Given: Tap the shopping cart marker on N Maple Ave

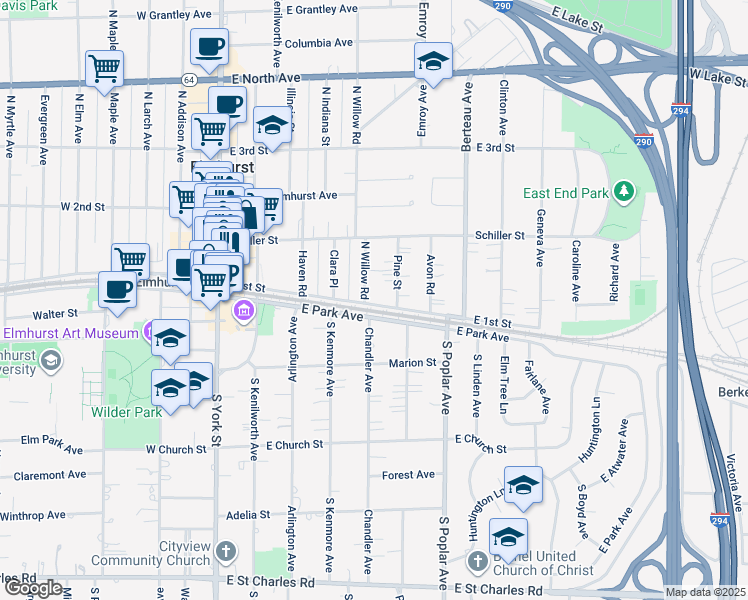Looking at the screenshot, I should click(104, 68).
